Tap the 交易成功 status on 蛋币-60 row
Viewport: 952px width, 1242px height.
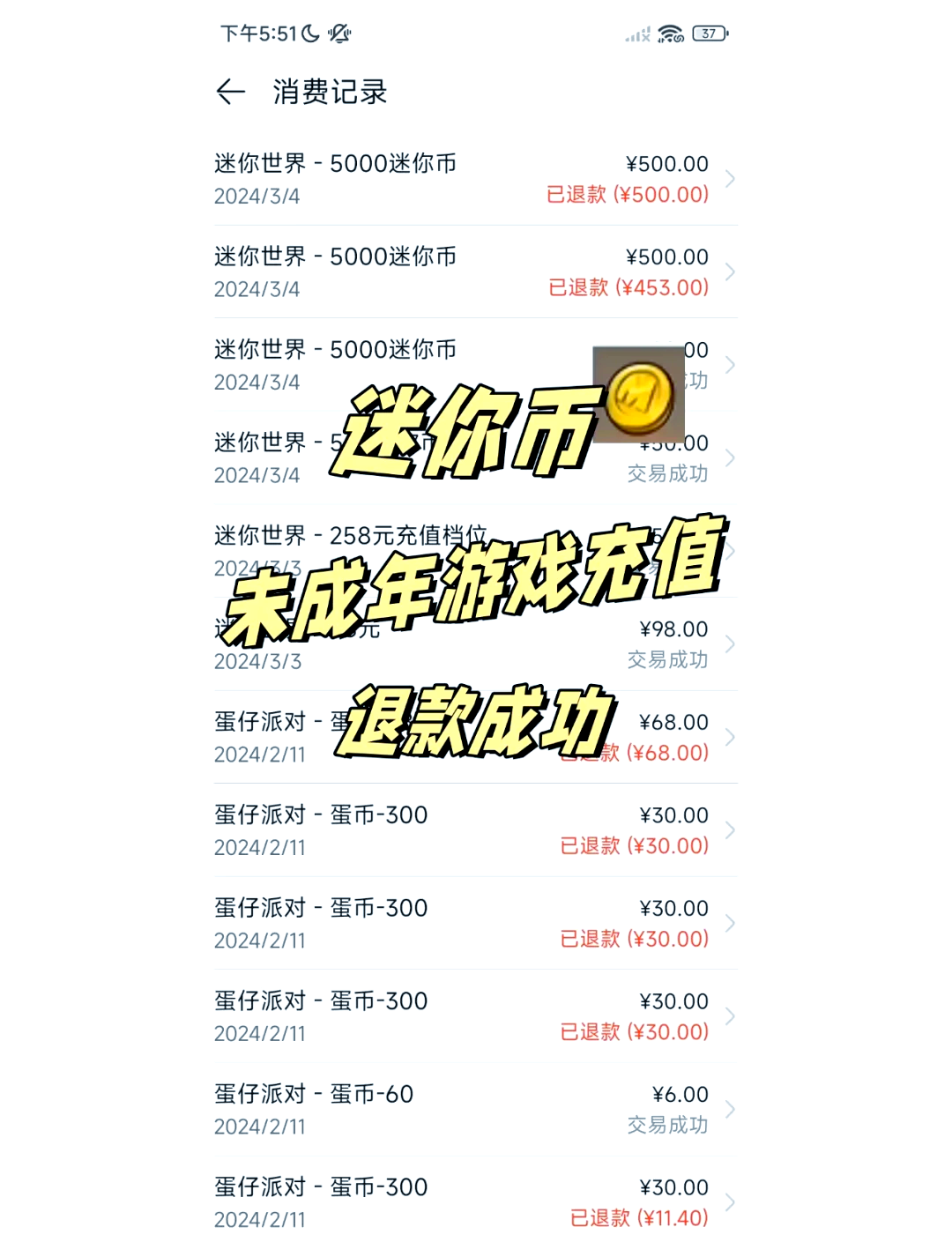668,1126
